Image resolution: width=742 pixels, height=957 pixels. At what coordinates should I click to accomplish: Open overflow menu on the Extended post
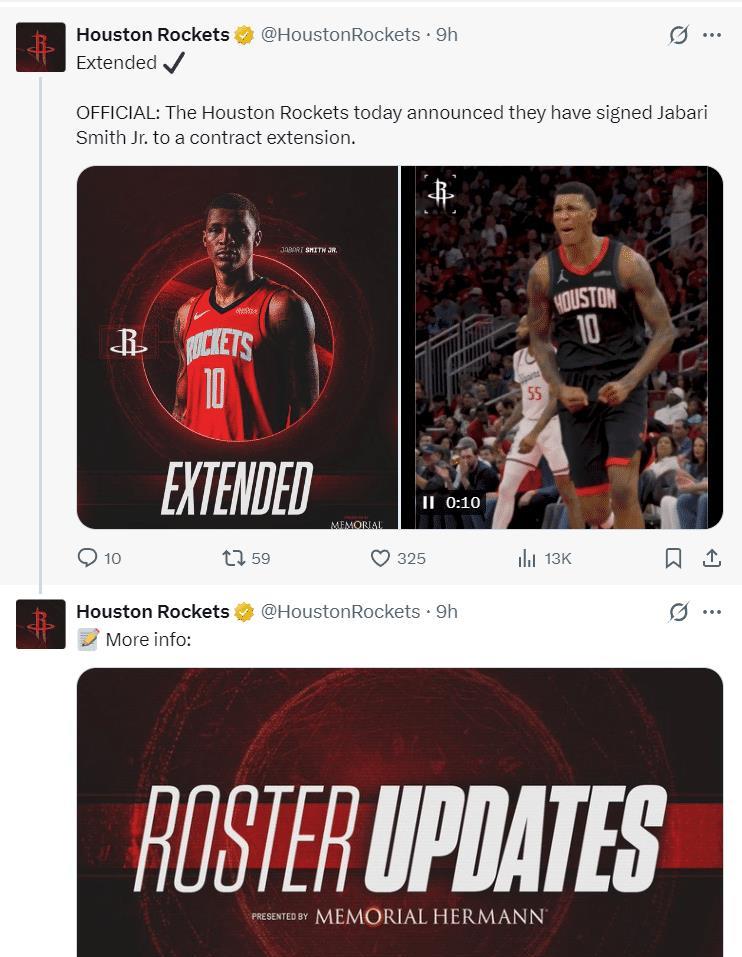(x=712, y=35)
